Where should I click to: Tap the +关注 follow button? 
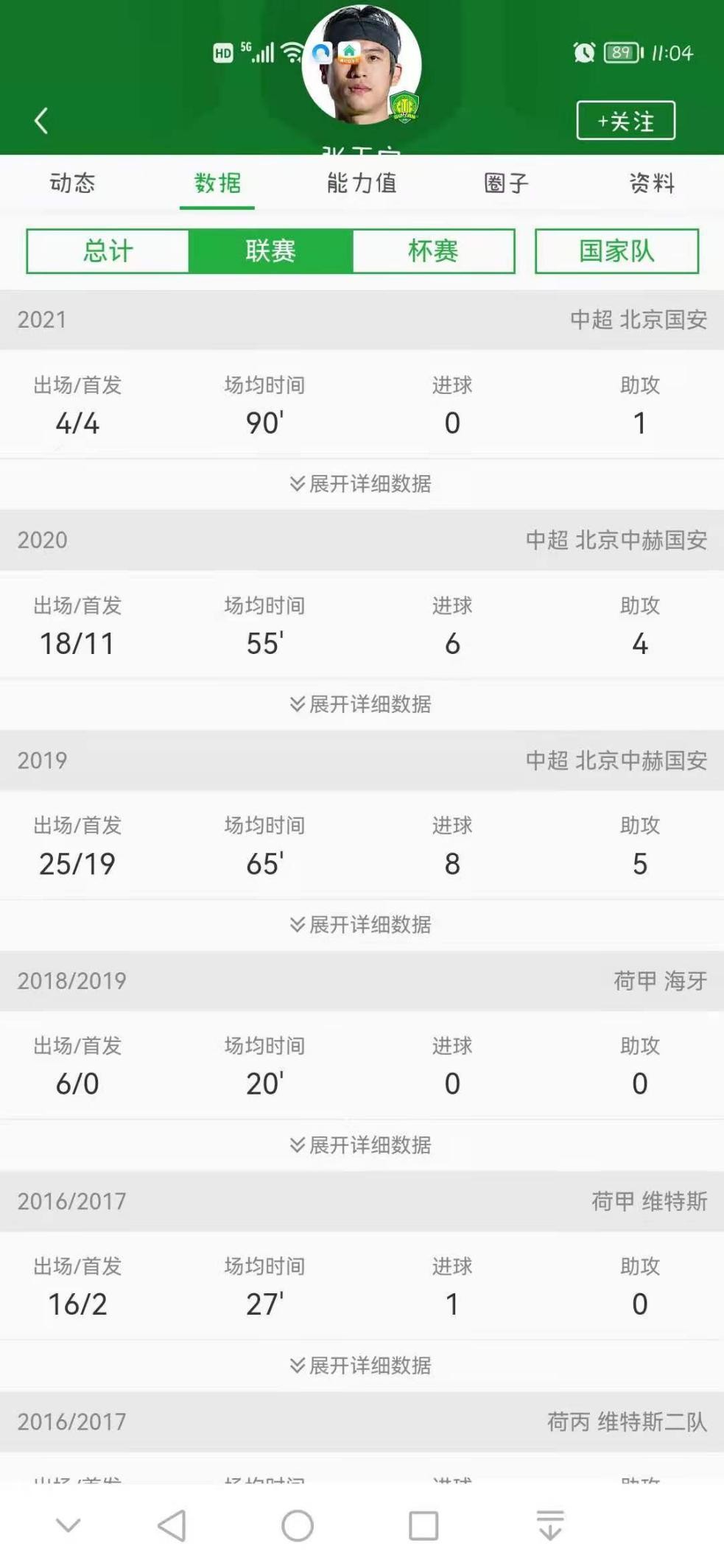[625, 122]
